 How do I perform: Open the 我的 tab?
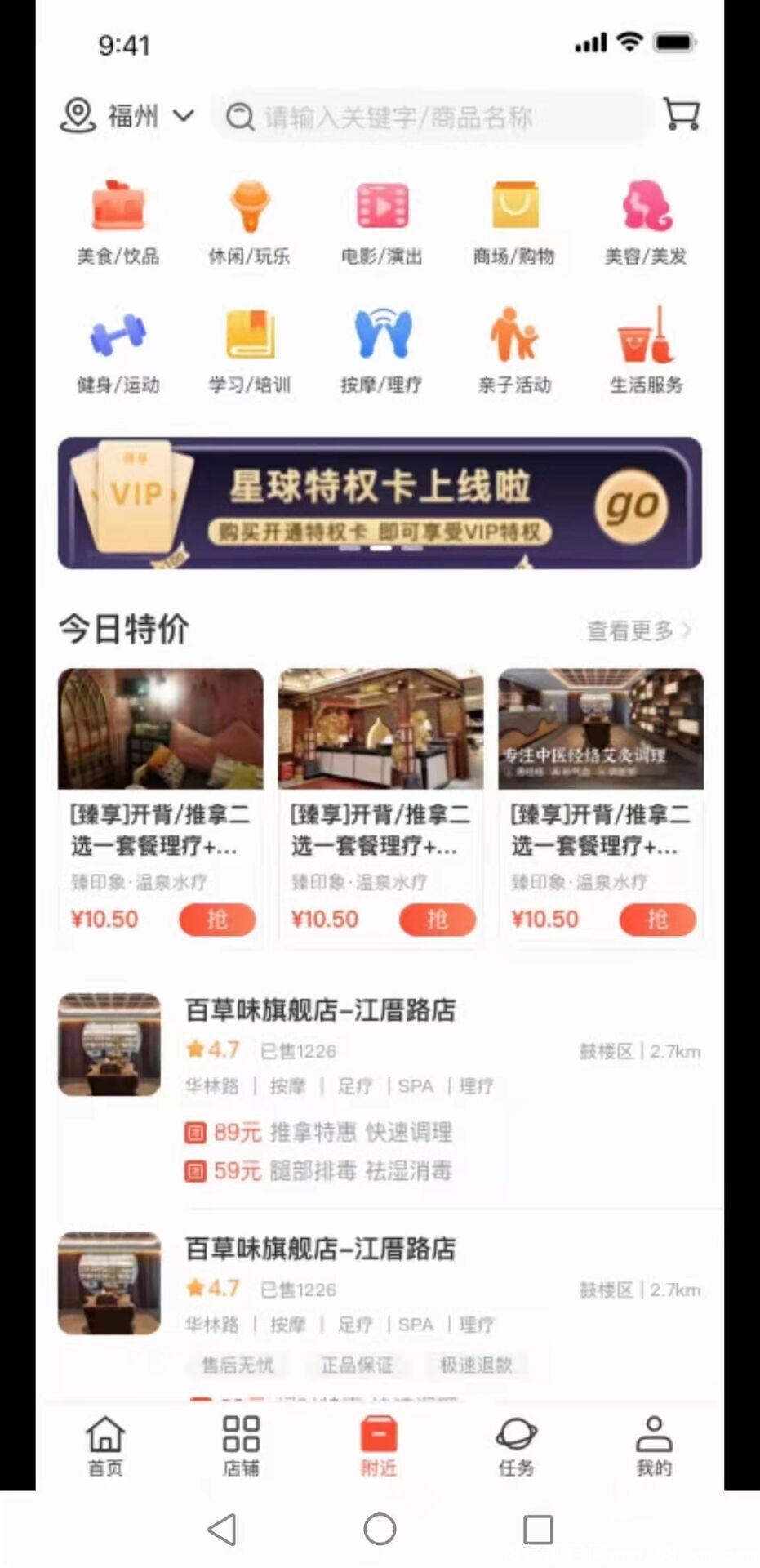pos(653,1446)
